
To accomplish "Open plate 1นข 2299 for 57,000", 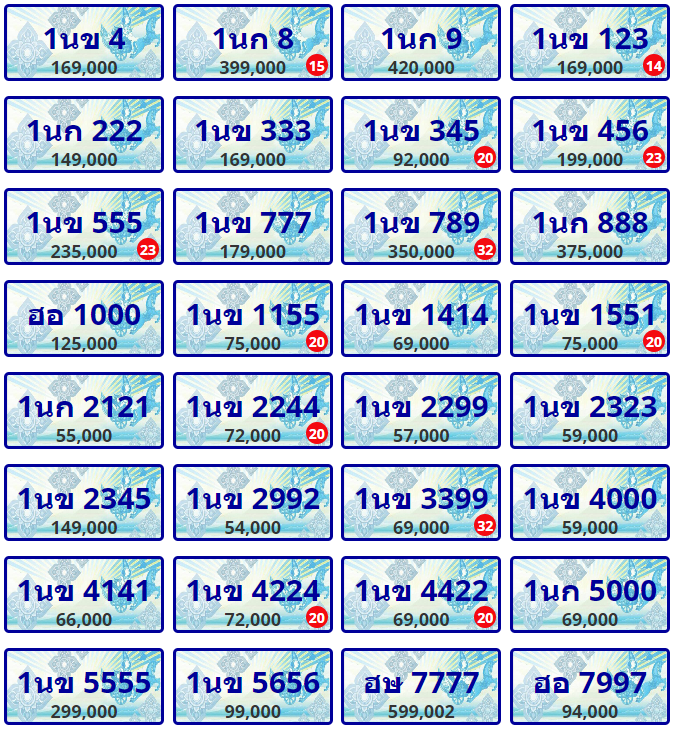I will click(x=421, y=410).
